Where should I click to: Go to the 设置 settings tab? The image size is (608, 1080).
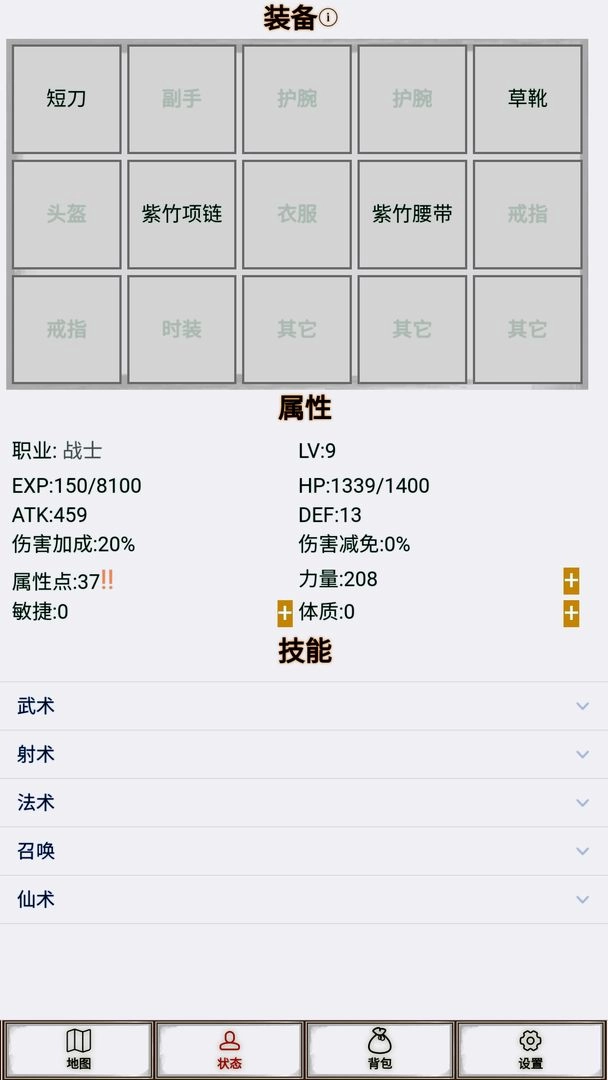click(x=531, y=1049)
